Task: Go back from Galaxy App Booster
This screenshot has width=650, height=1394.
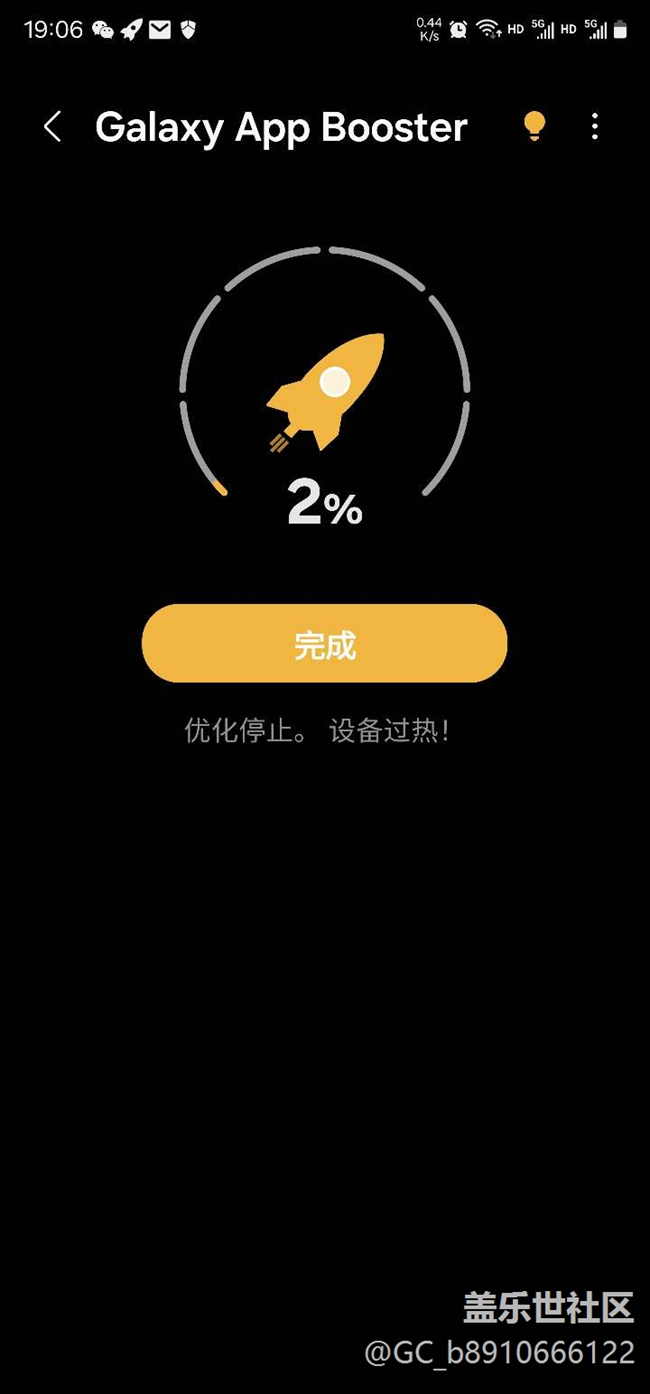Action: [x=53, y=127]
